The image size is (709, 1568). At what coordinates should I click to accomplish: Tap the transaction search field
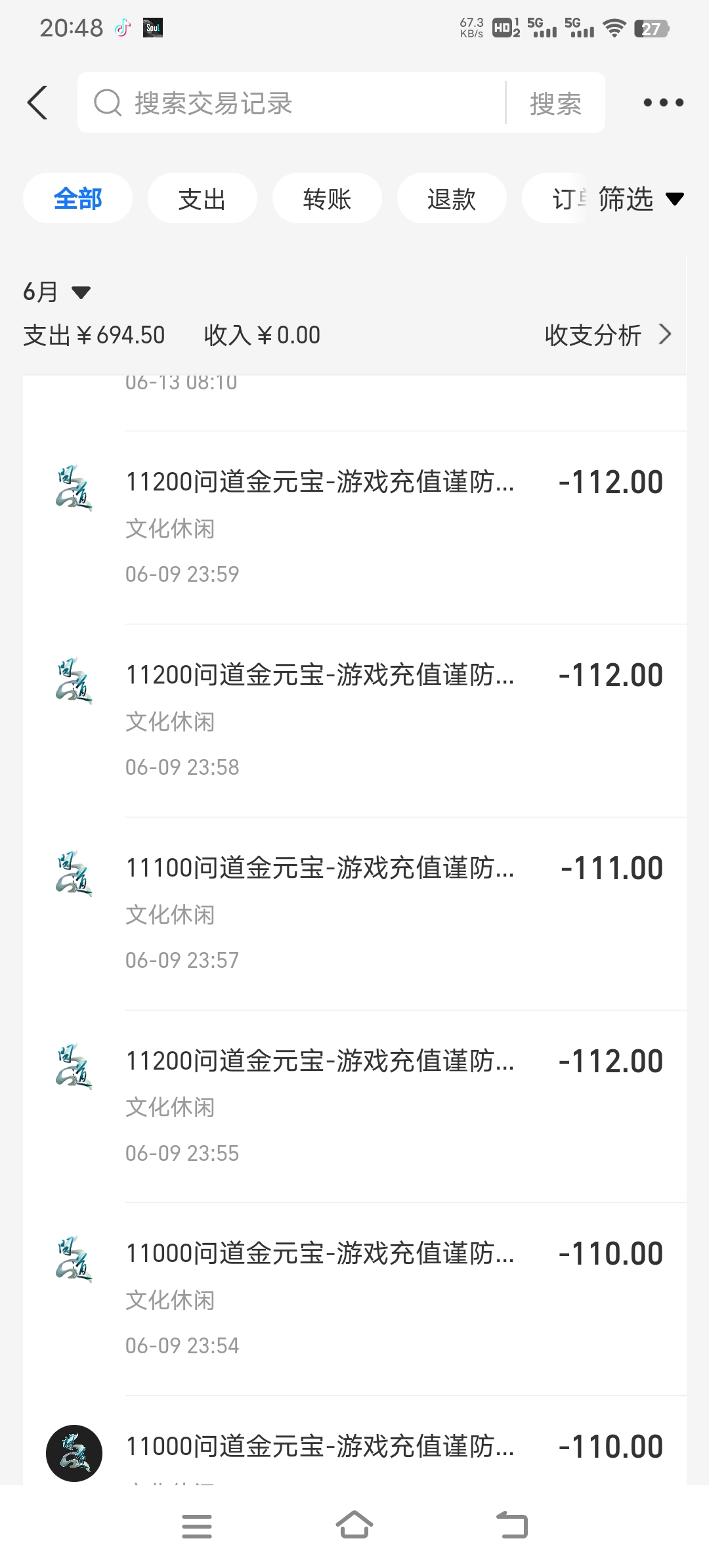[291, 103]
